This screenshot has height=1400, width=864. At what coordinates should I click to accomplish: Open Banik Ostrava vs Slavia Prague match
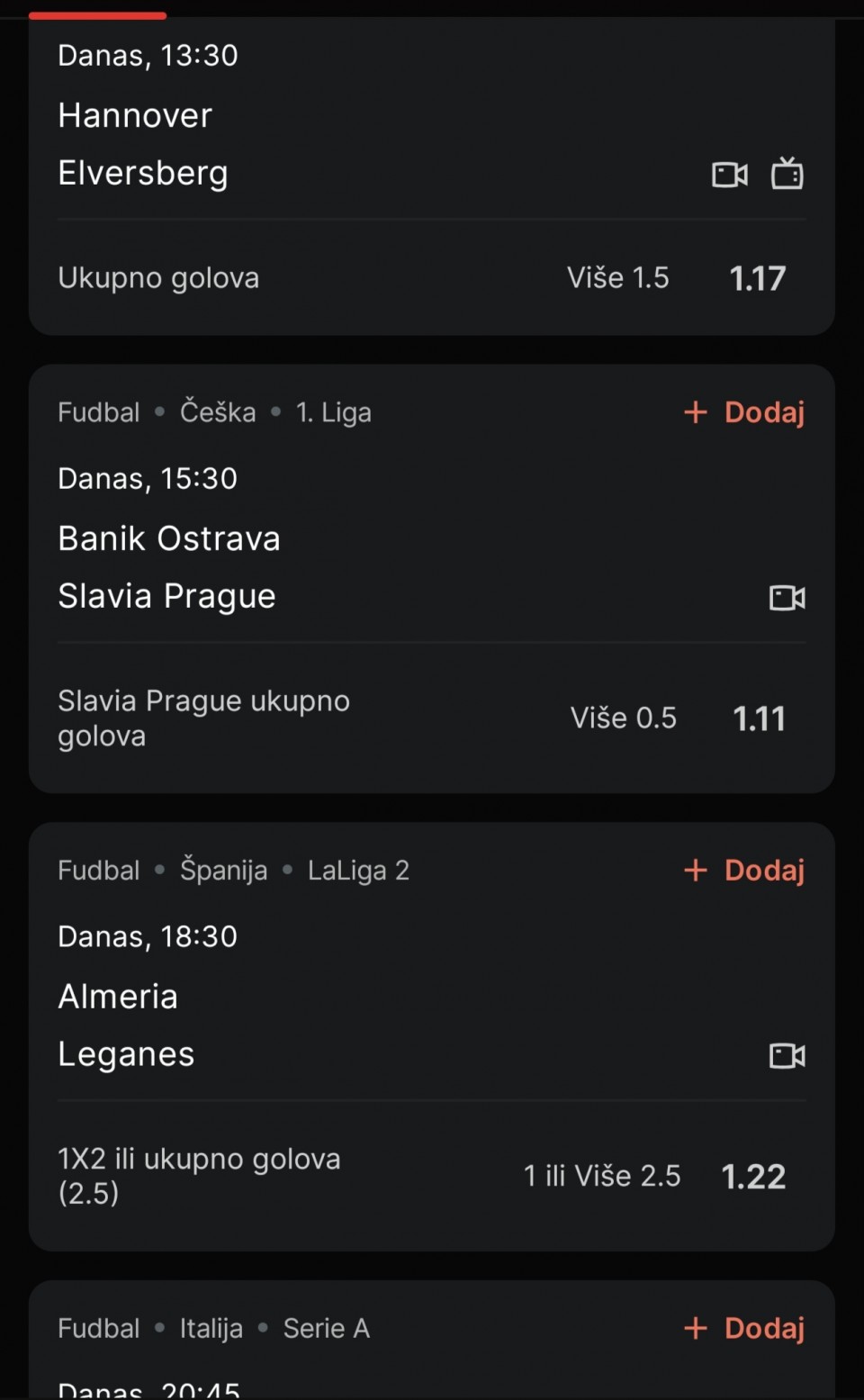[x=169, y=567]
